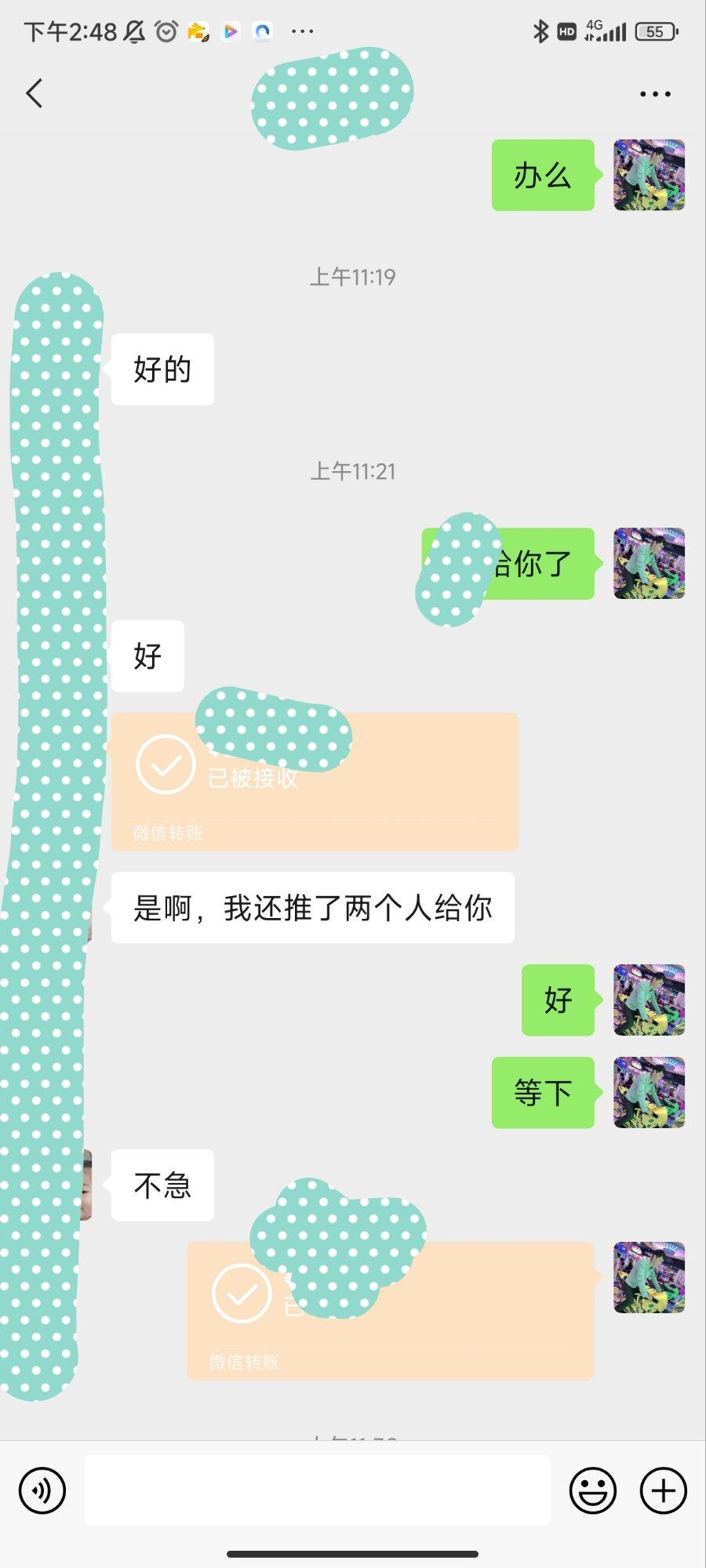The width and height of the screenshot is (706, 1568).
Task: Open the plus attachments menu
Action: click(663, 1490)
